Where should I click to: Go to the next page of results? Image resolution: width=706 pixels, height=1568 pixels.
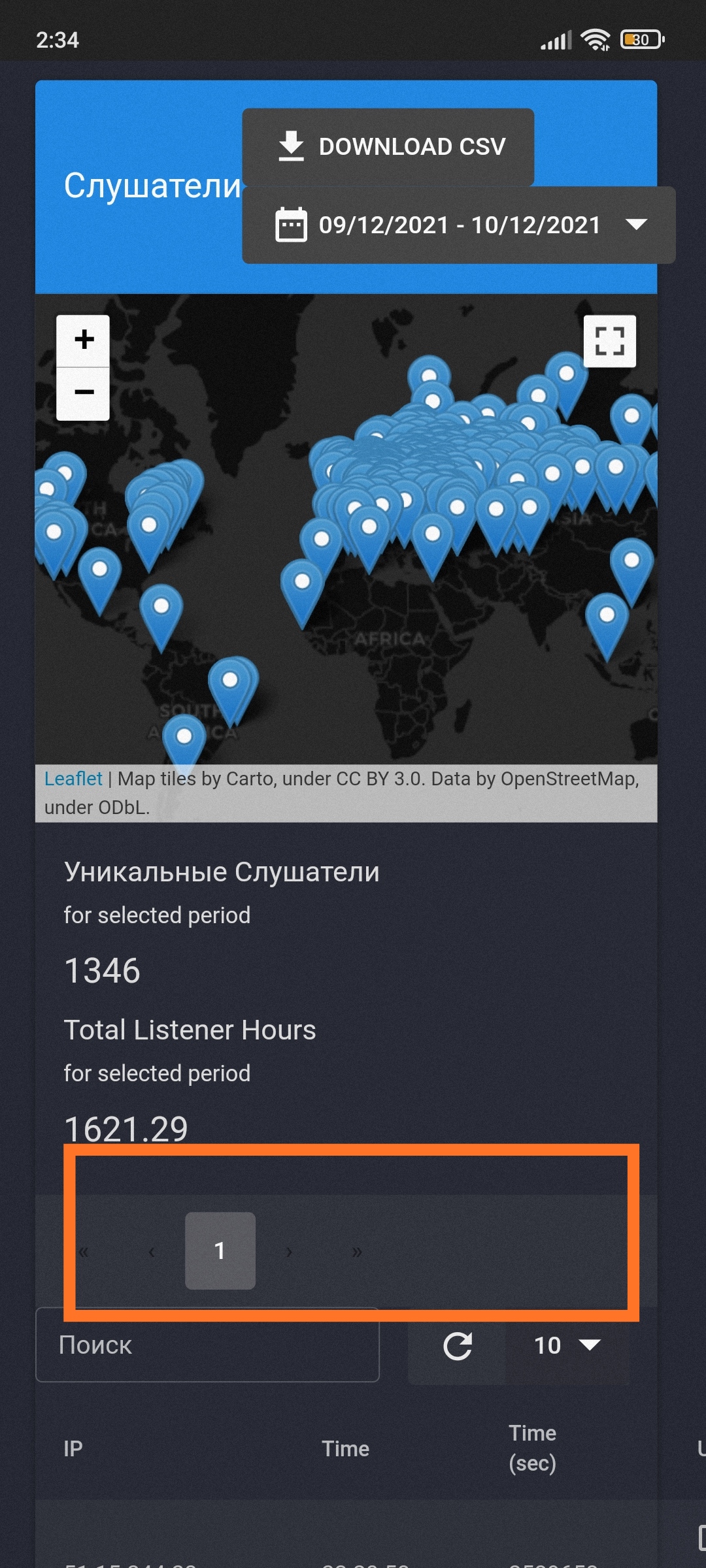click(288, 1250)
